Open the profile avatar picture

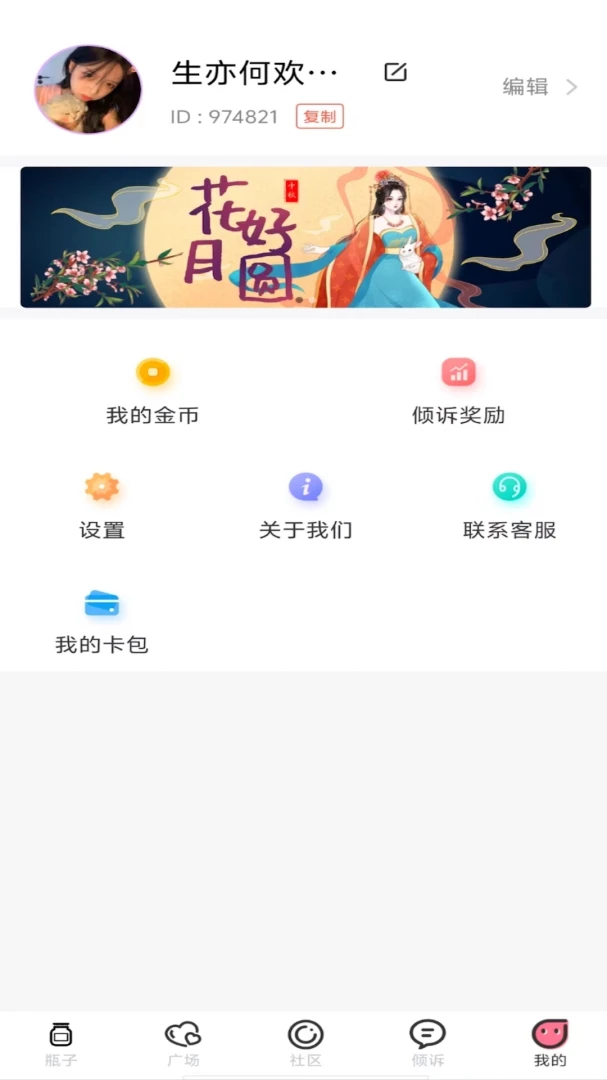(x=88, y=90)
